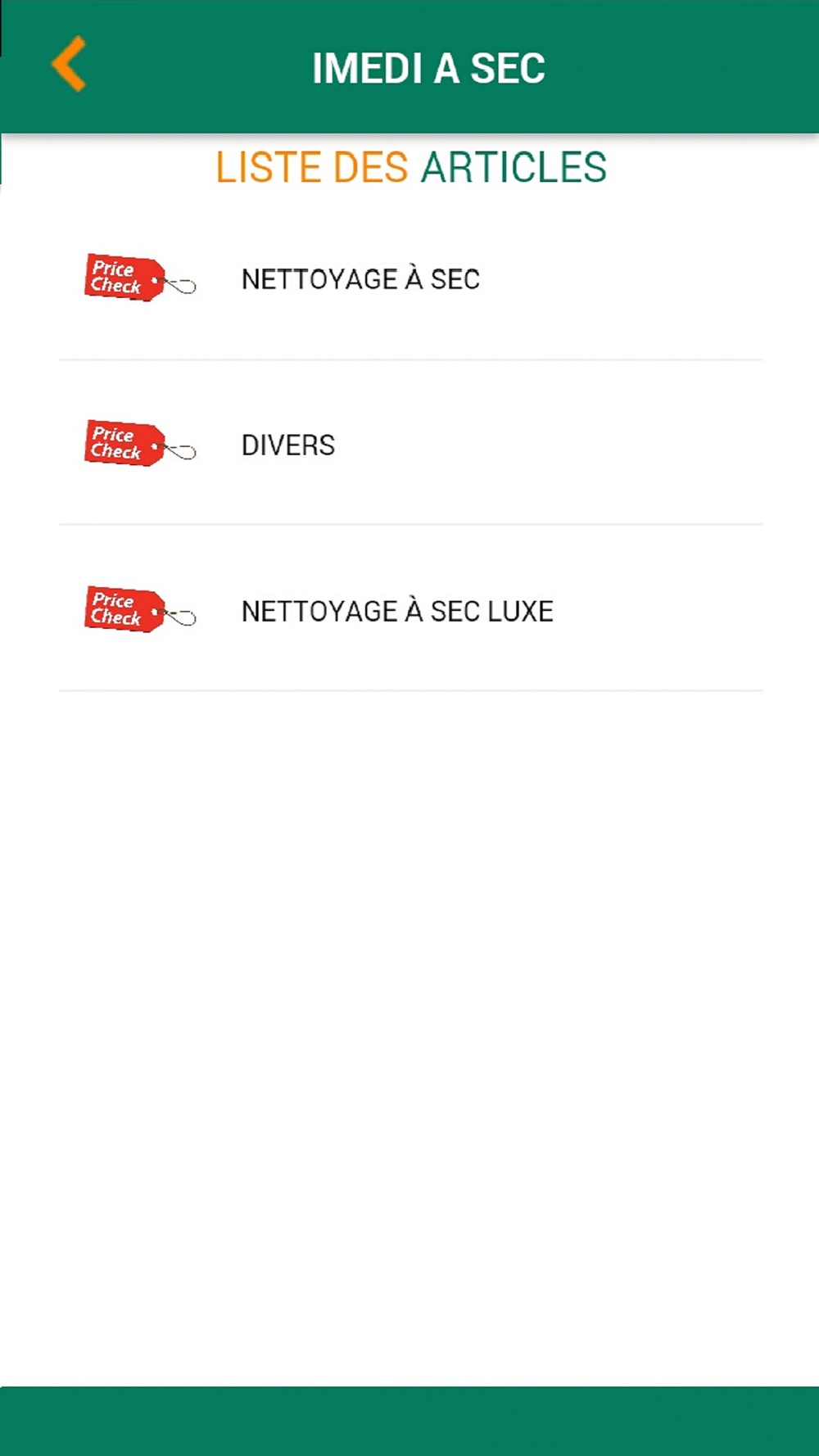Select the DIVERS category

click(x=410, y=443)
